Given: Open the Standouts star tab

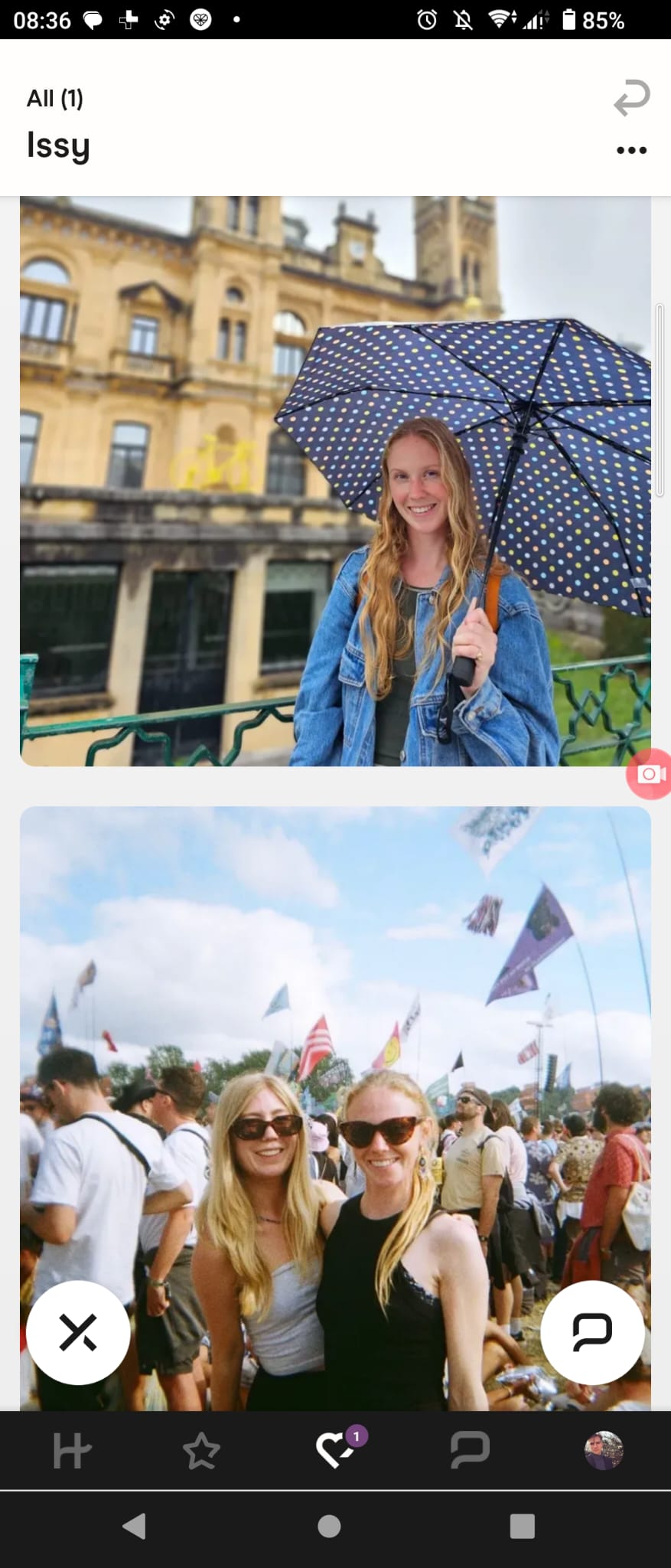Looking at the screenshot, I should 202,1451.
